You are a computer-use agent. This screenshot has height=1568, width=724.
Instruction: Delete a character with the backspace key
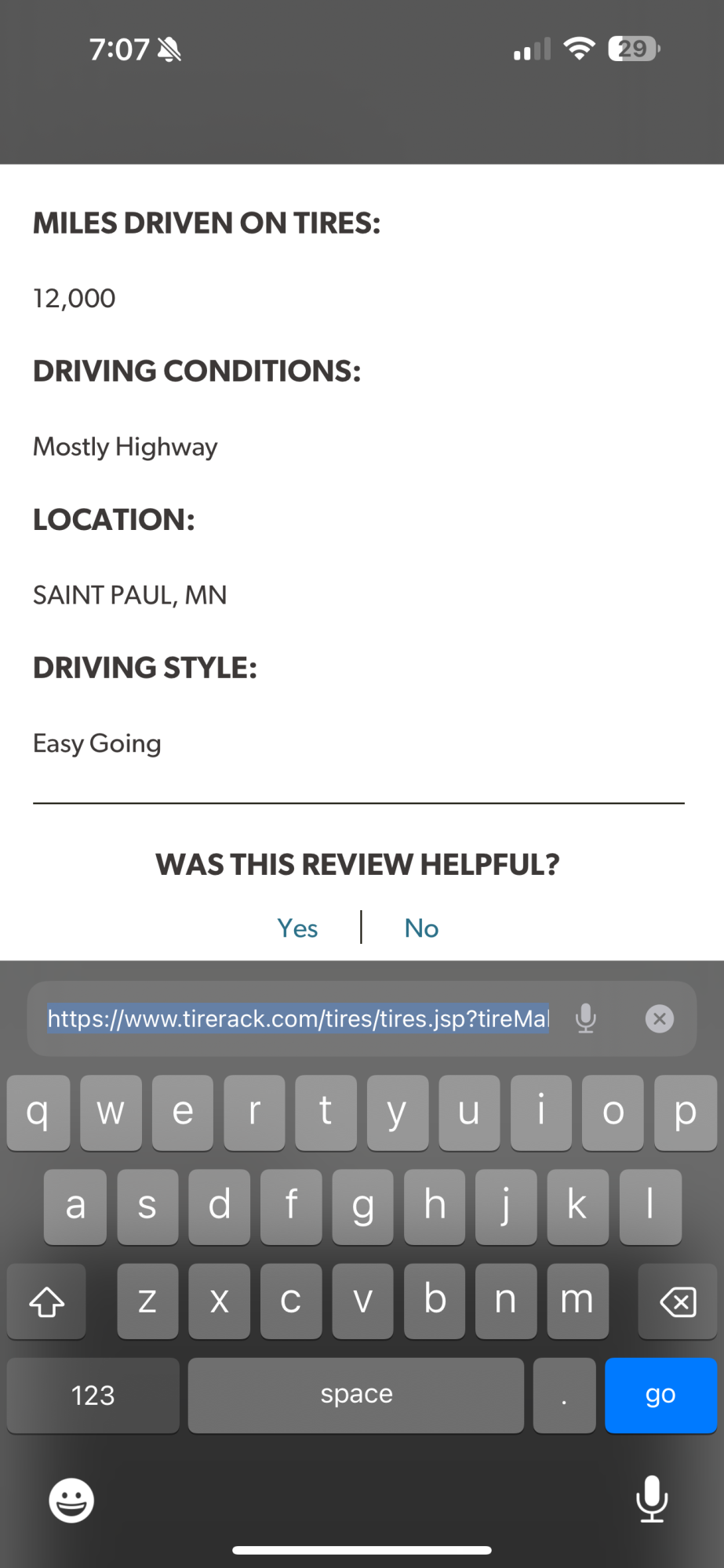tap(677, 1301)
